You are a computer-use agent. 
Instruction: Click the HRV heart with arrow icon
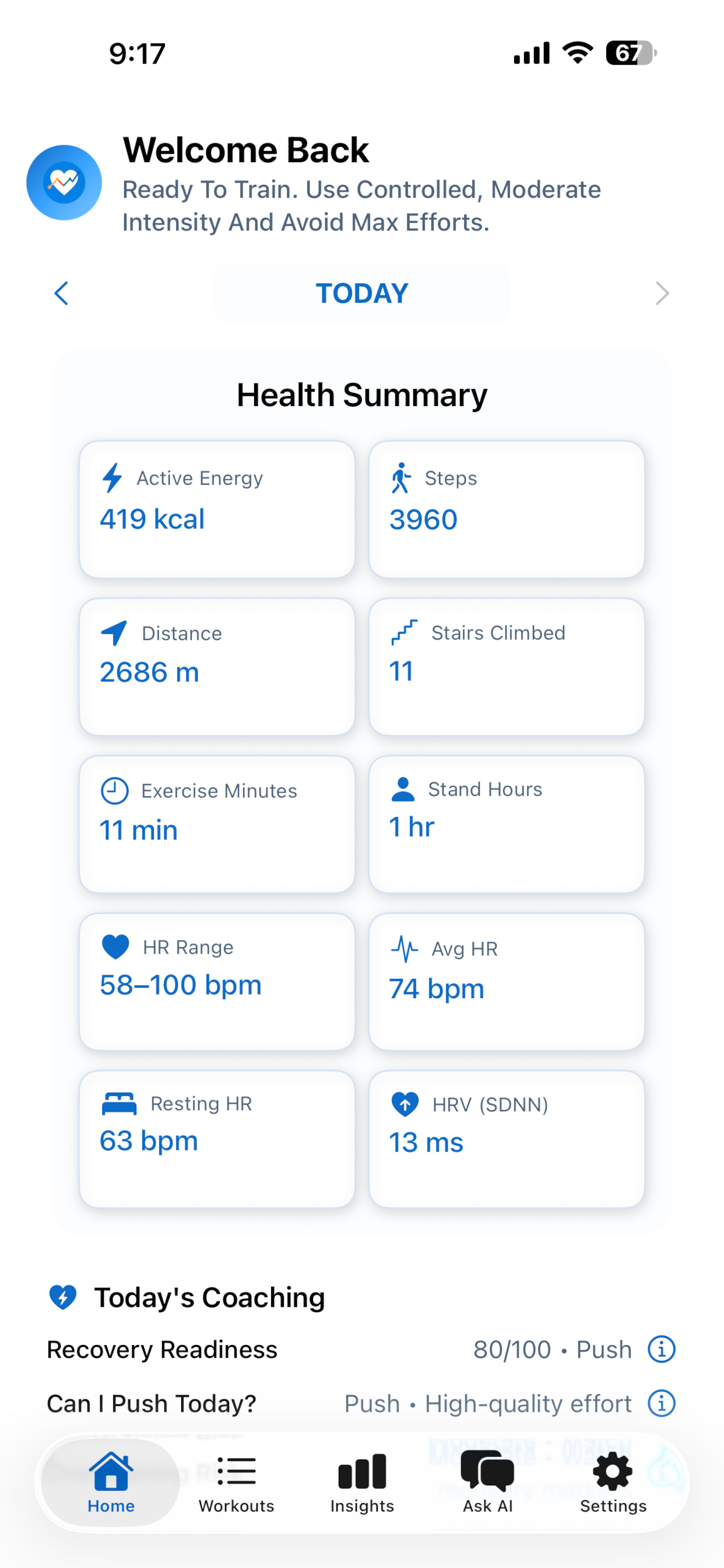coord(406,1104)
